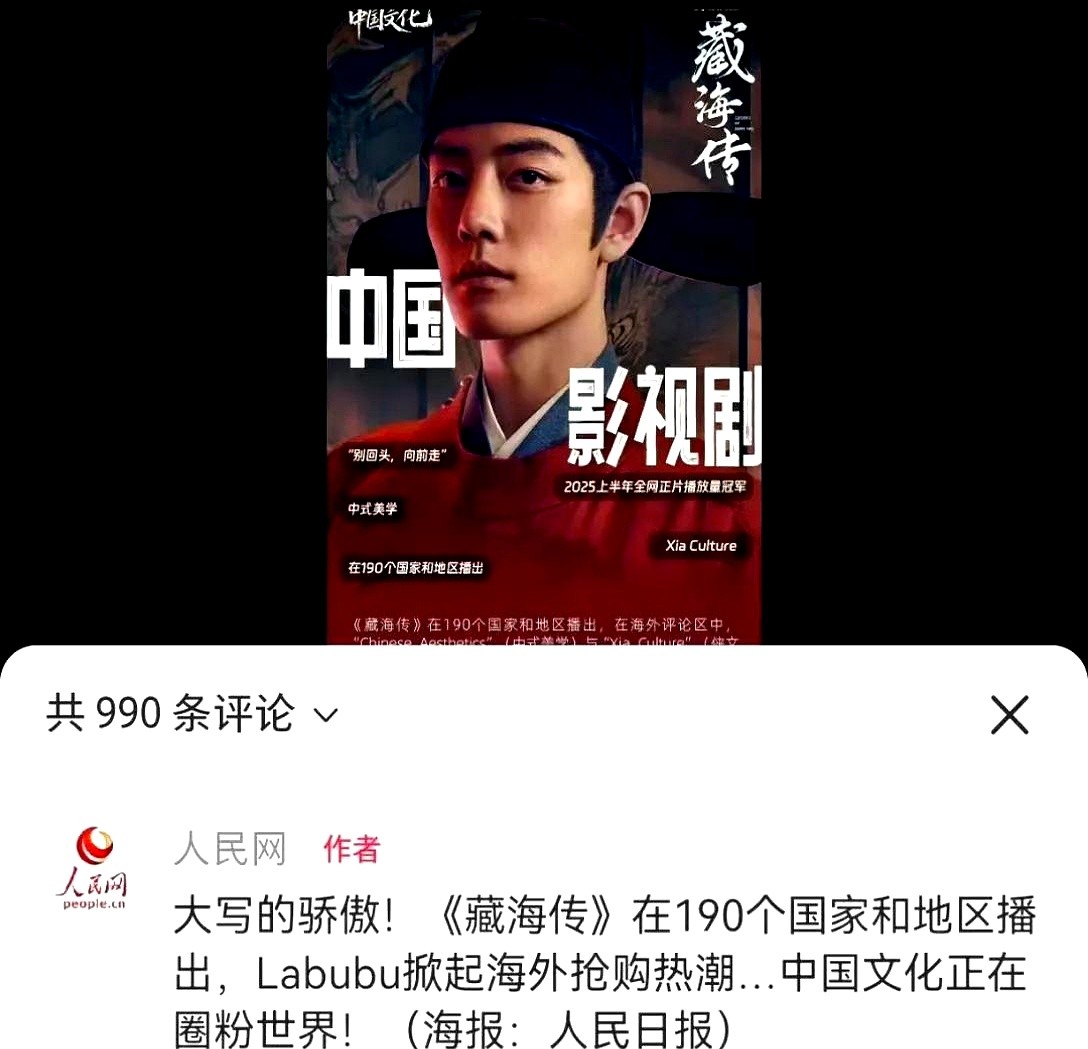This screenshot has height=1049, width=1088.
Task: Tap the 藏海传 poster image
Action: [x=544, y=320]
